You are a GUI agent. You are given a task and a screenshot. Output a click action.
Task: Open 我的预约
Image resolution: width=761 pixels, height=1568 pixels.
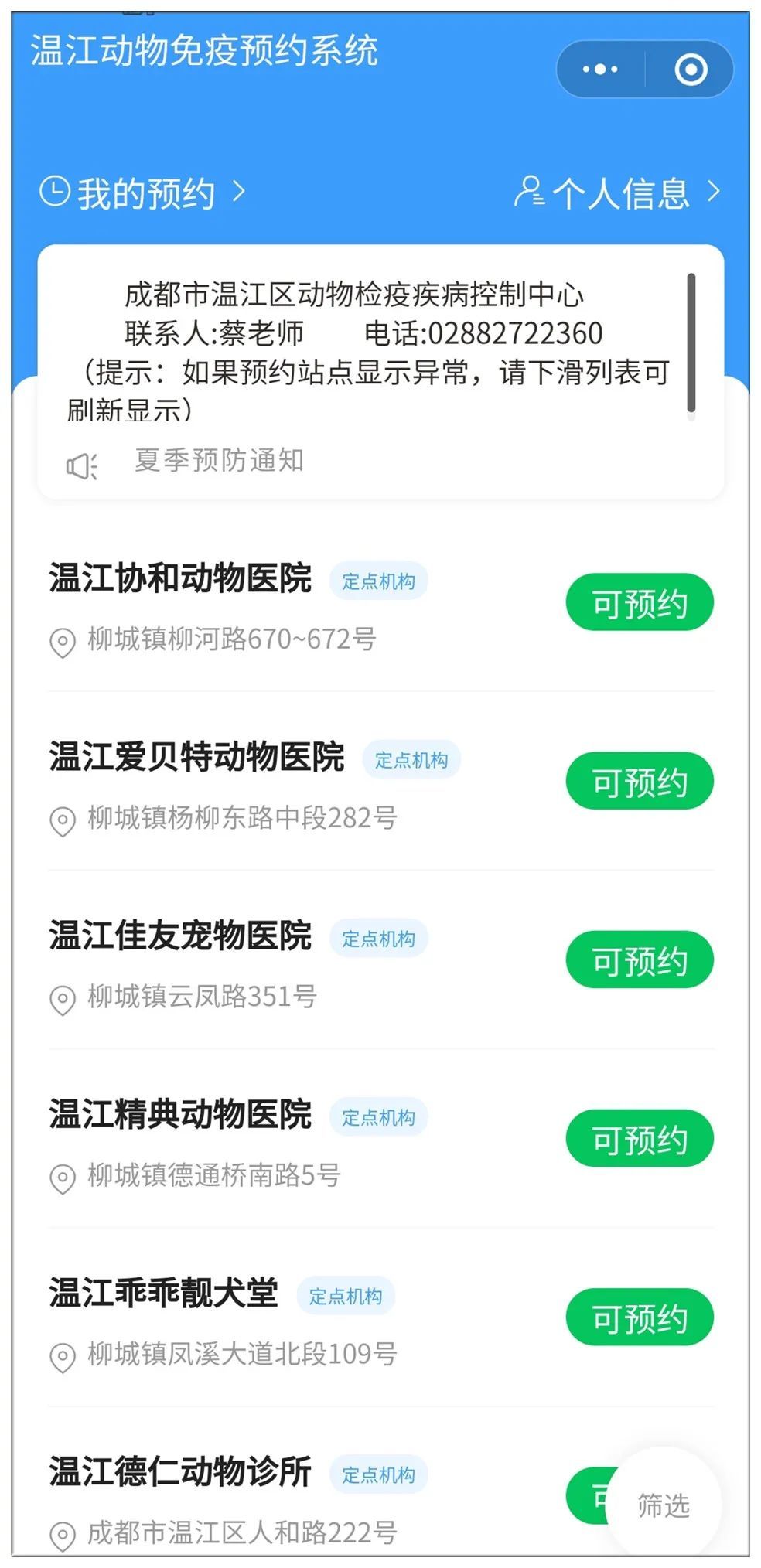(143, 193)
